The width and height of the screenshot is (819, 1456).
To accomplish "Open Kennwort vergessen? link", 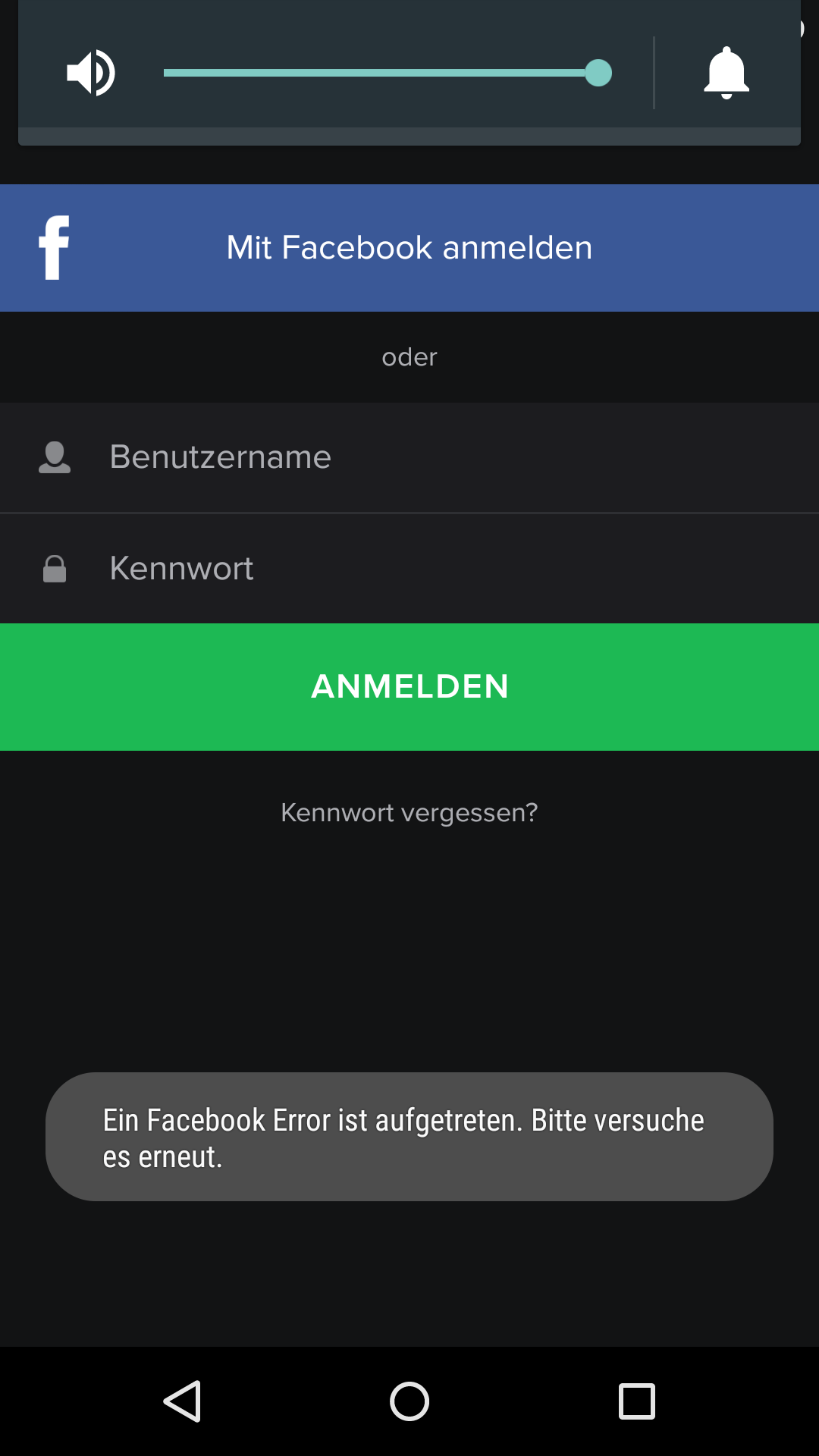I will (409, 813).
